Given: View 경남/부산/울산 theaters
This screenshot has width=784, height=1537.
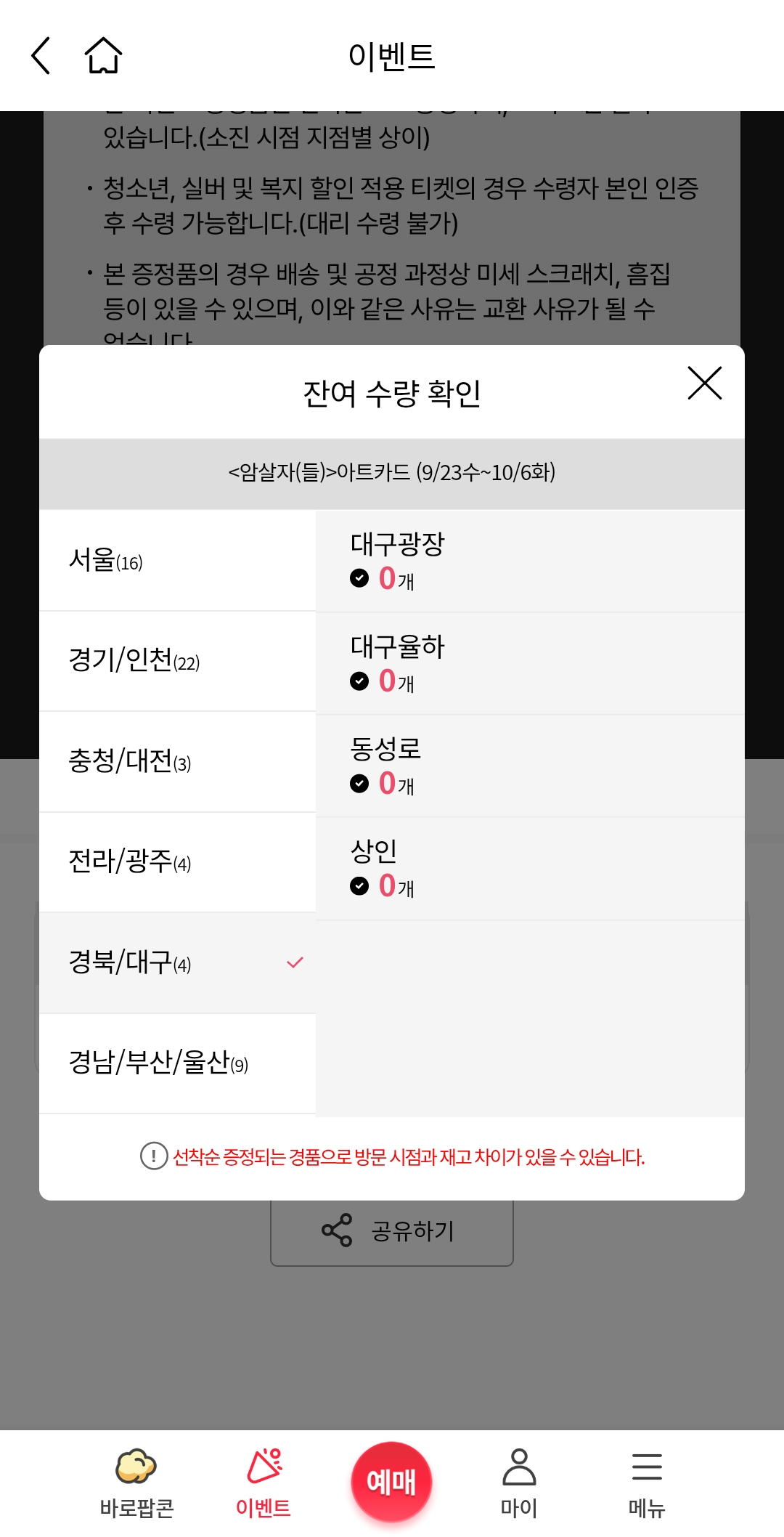Looking at the screenshot, I should point(178,1063).
